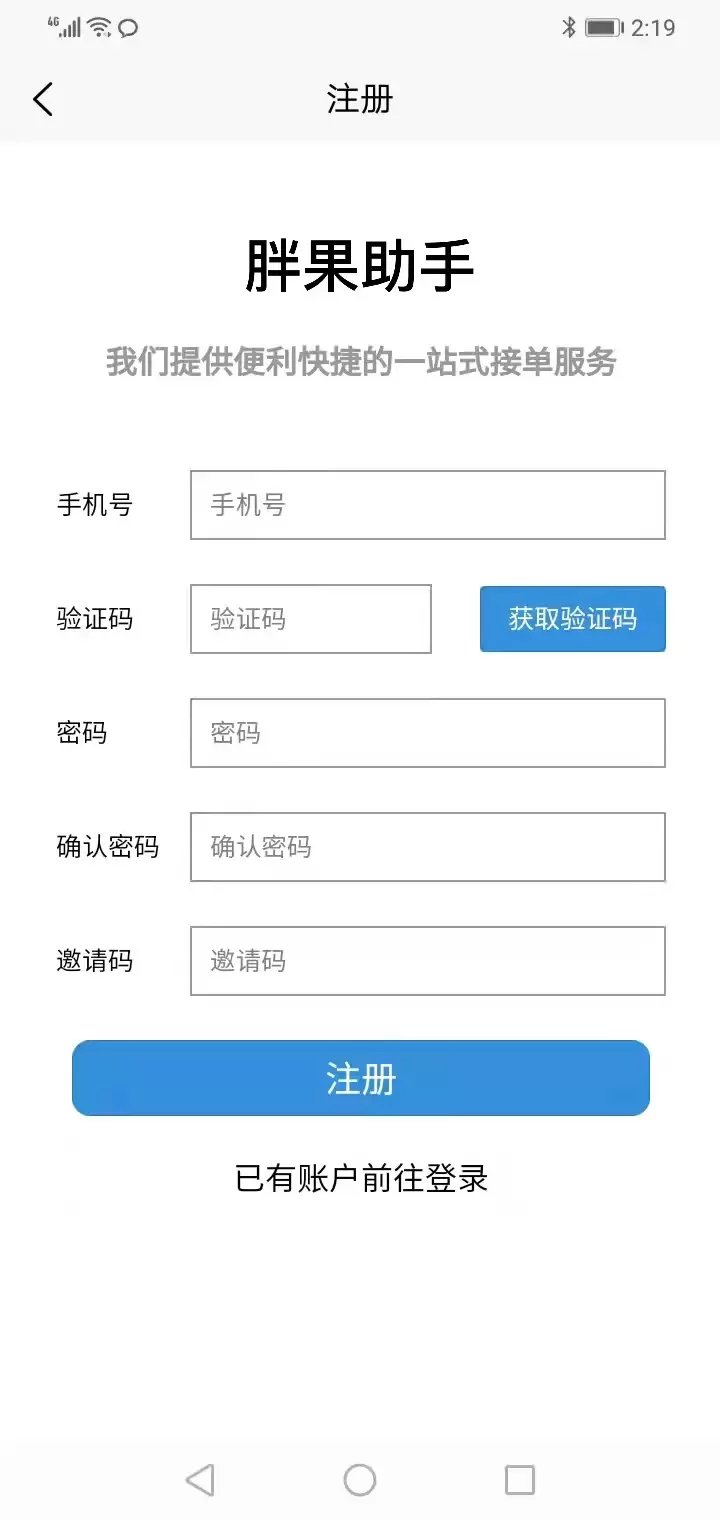Tap the system home button

click(360, 1479)
